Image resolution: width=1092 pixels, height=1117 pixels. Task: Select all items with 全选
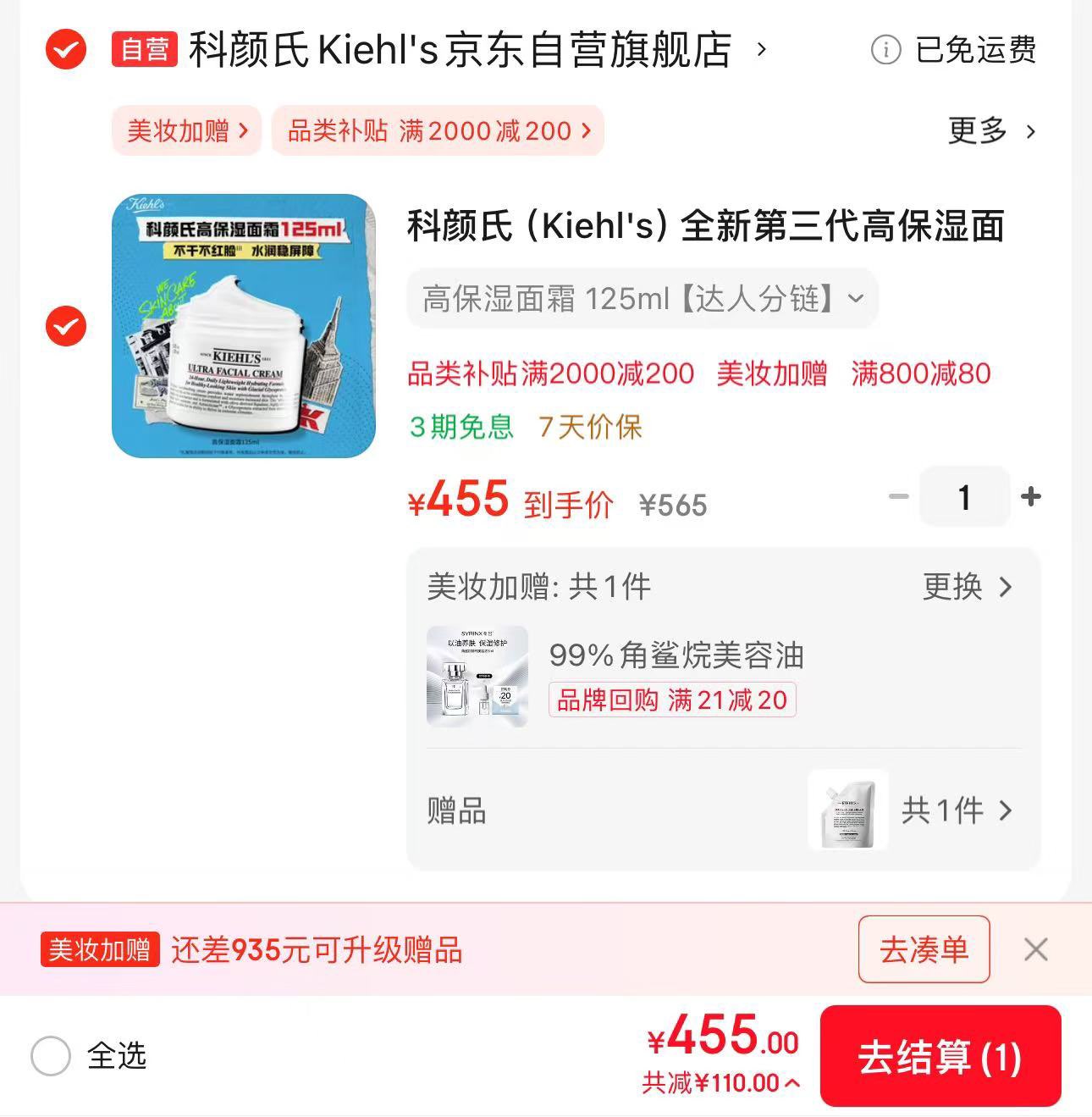pos(51,1056)
